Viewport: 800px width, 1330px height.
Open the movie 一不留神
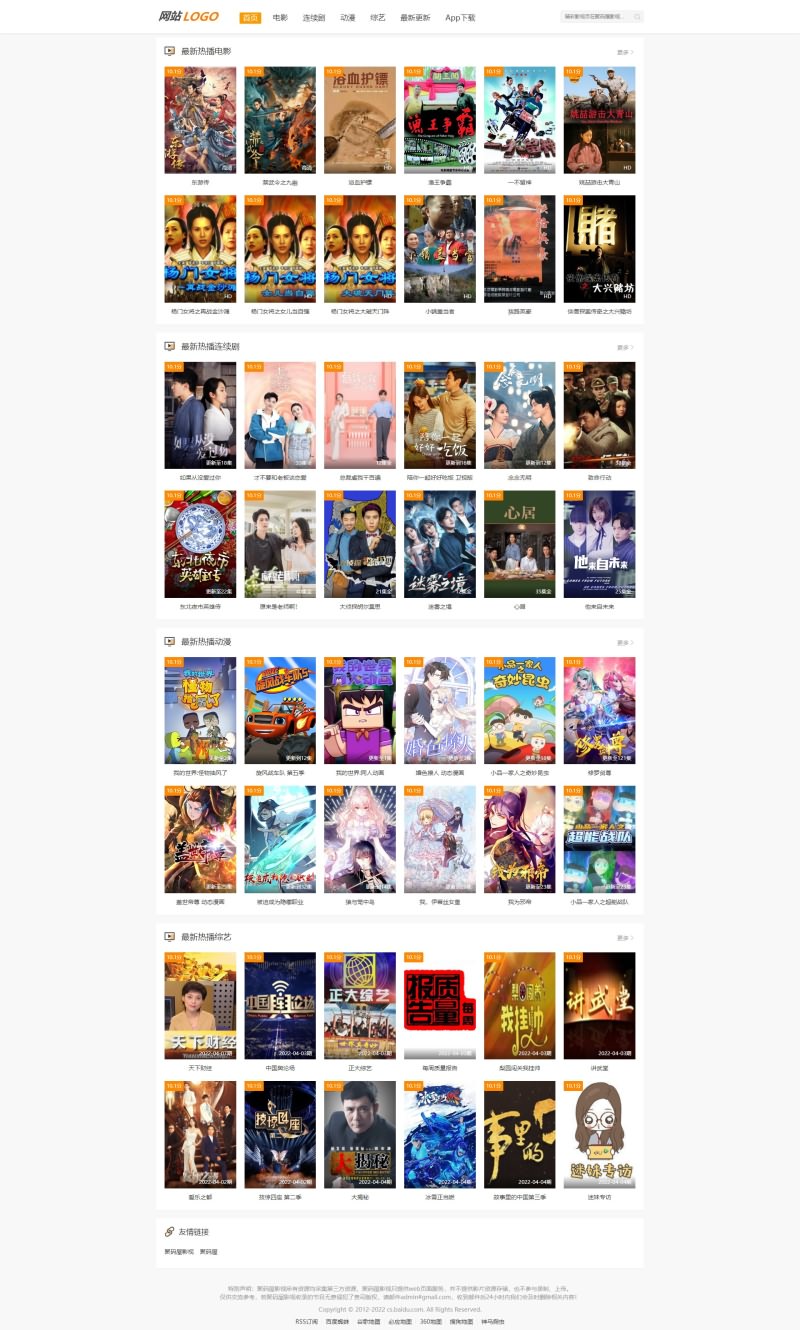coord(519,120)
